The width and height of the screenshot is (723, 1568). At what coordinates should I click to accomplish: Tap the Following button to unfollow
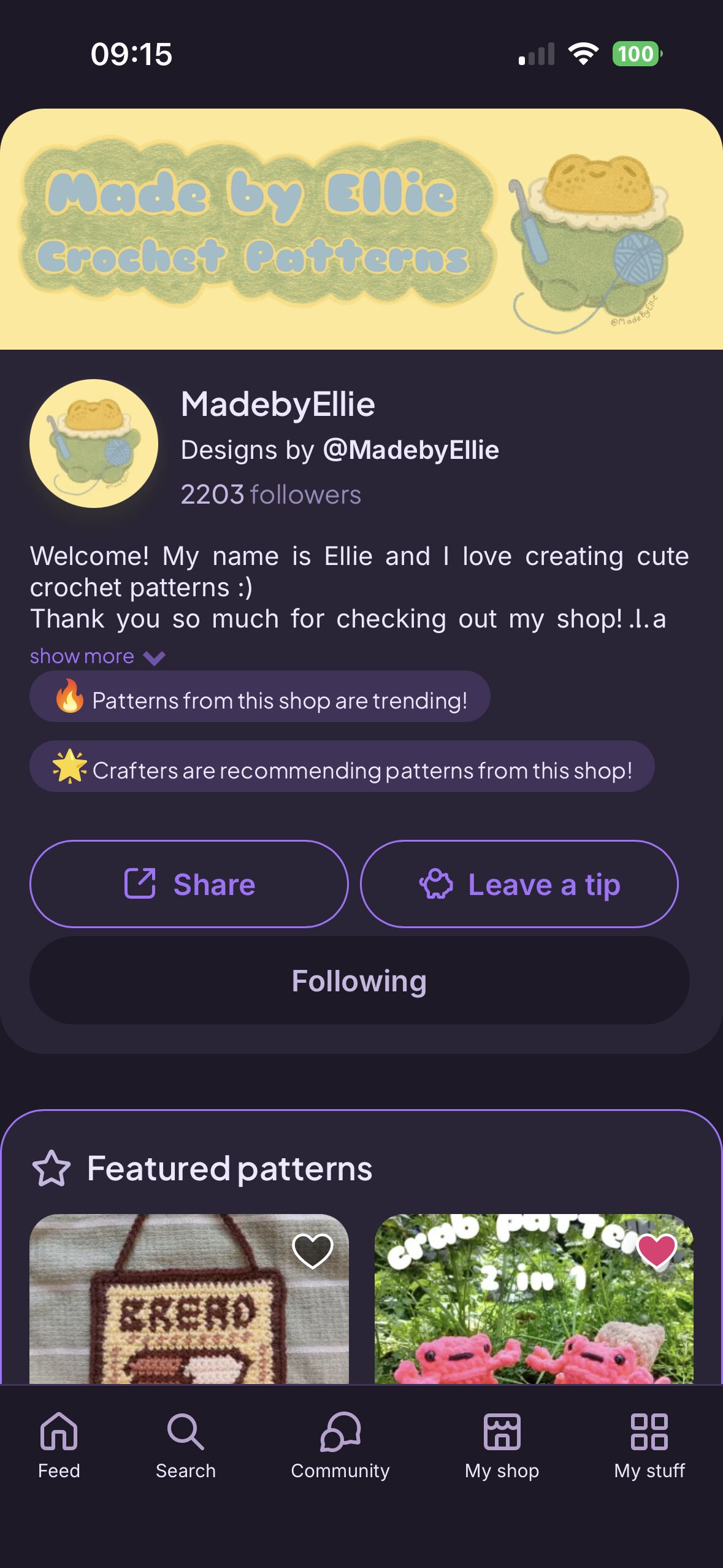(359, 980)
